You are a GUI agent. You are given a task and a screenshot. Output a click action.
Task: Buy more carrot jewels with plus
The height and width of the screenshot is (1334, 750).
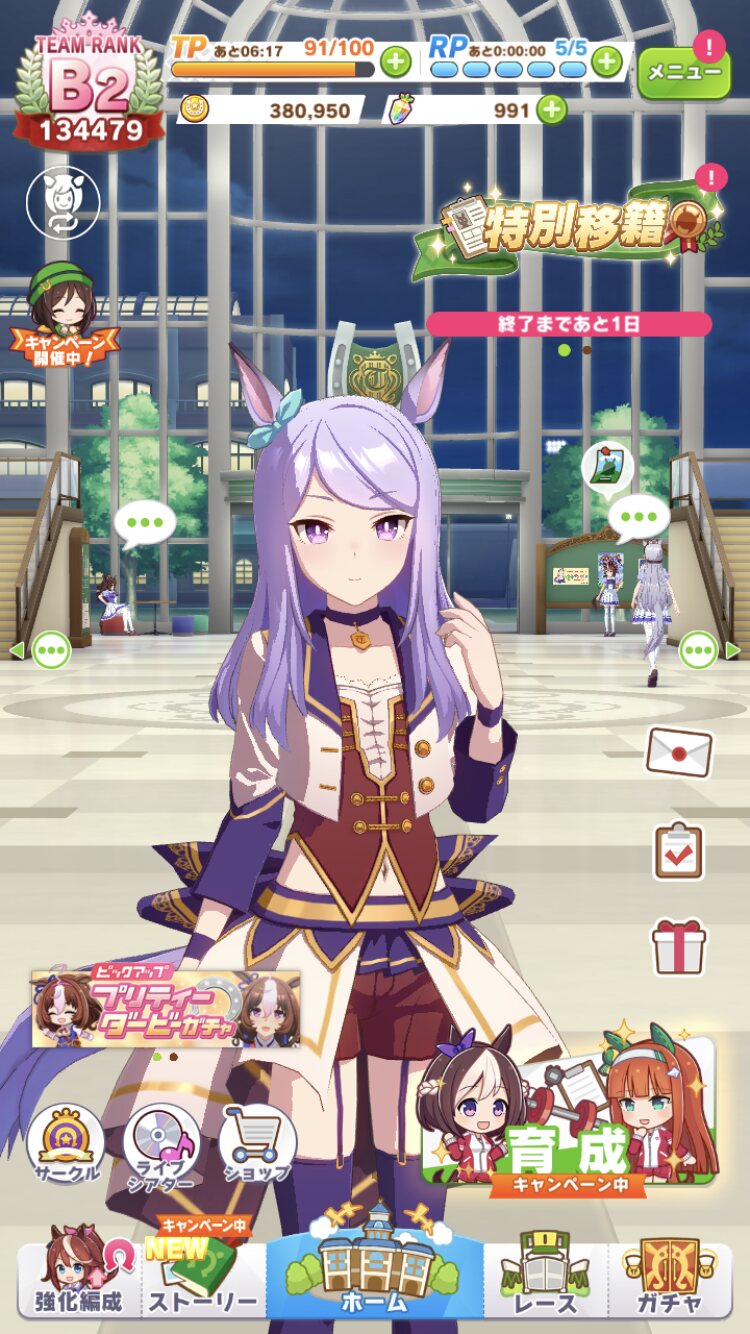point(551,109)
